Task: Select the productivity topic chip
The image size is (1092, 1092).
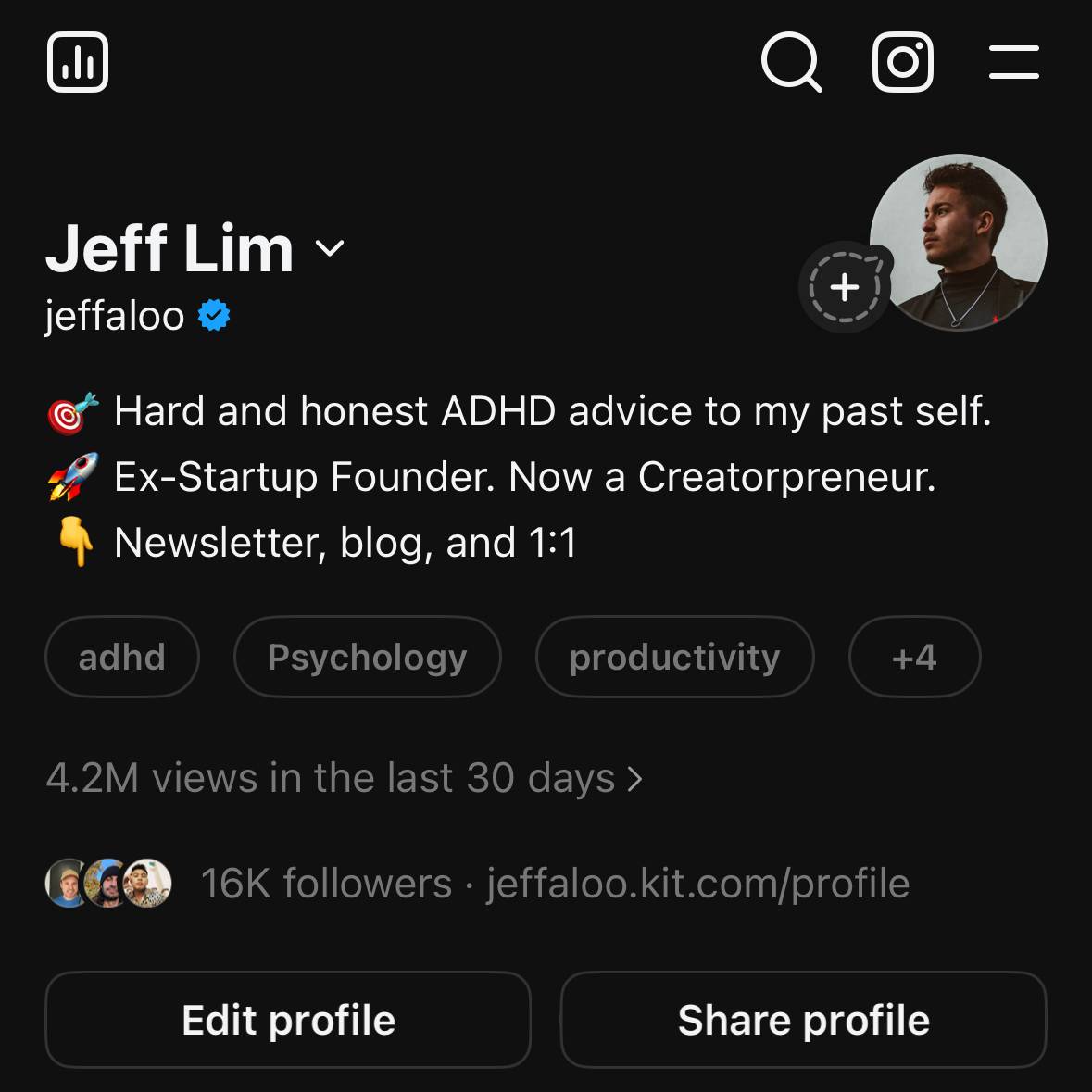Action: [x=674, y=657]
